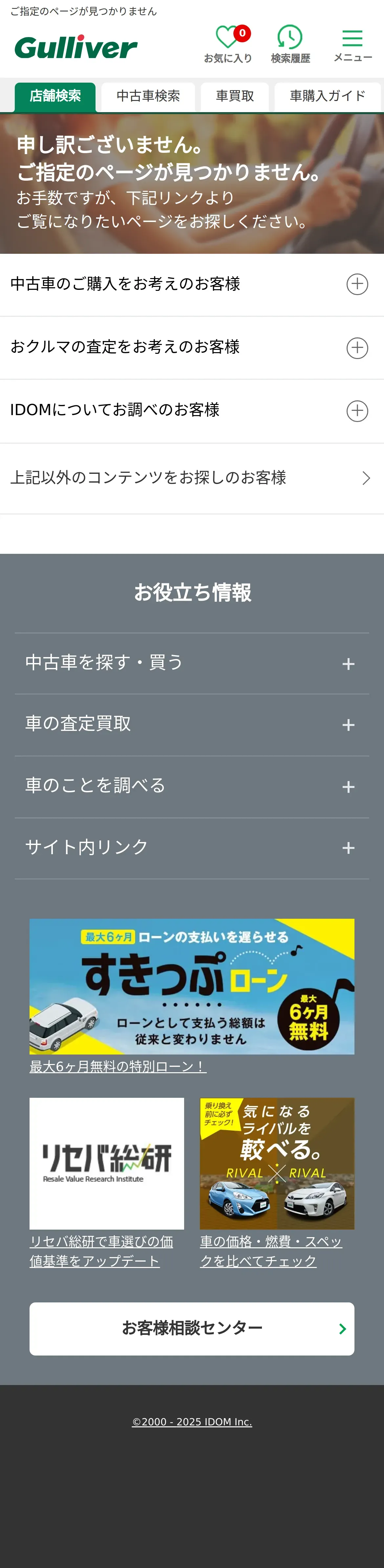Expand the サイト内リンク section
This screenshot has height=1568, width=384.
[x=192, y=847]
